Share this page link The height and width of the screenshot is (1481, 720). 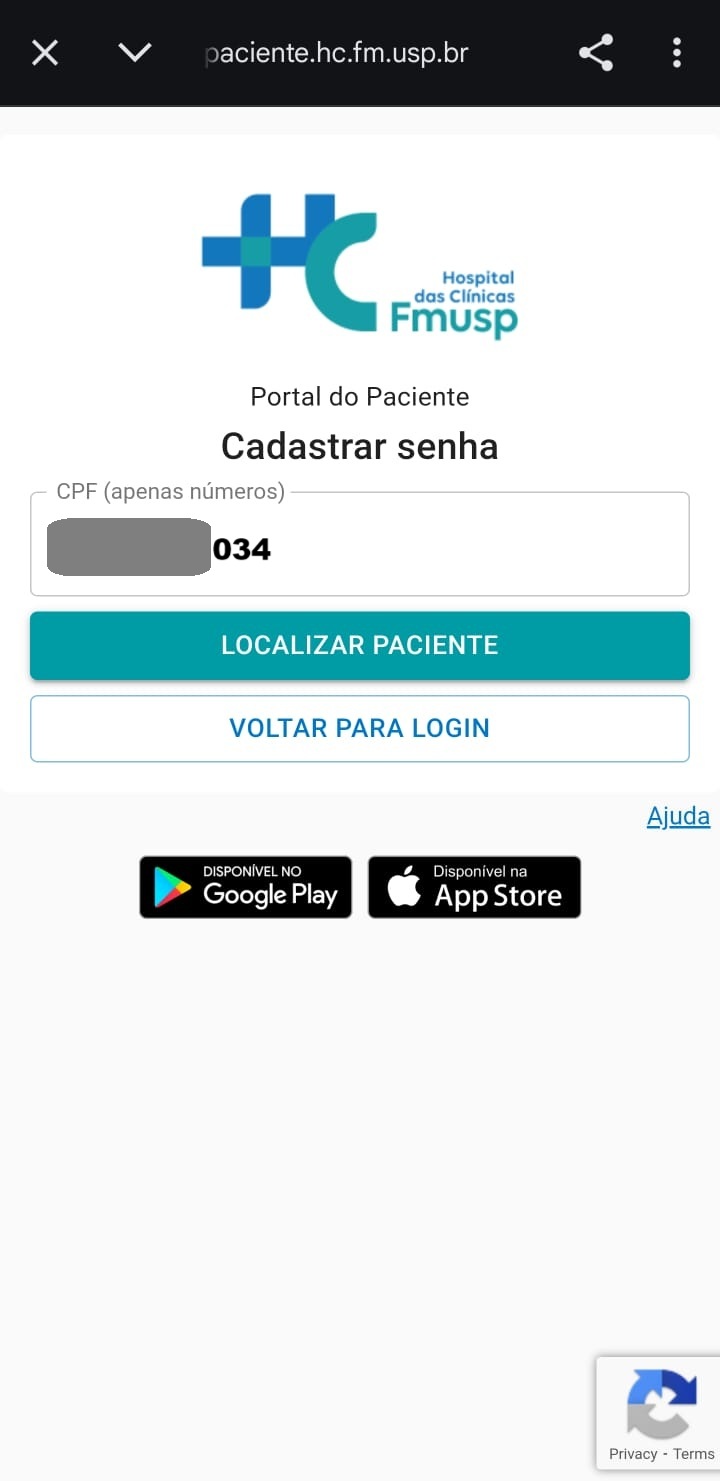[x=596, y=53]
